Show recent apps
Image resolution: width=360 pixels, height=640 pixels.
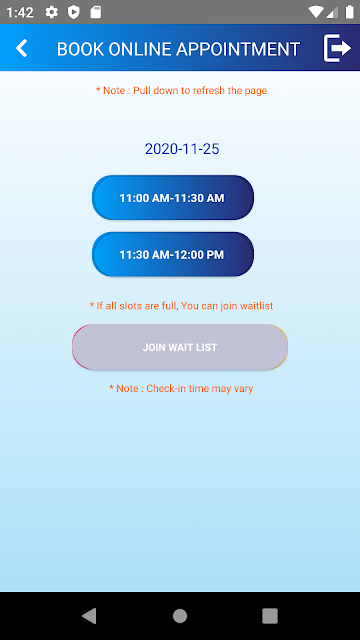pos(270,616)
